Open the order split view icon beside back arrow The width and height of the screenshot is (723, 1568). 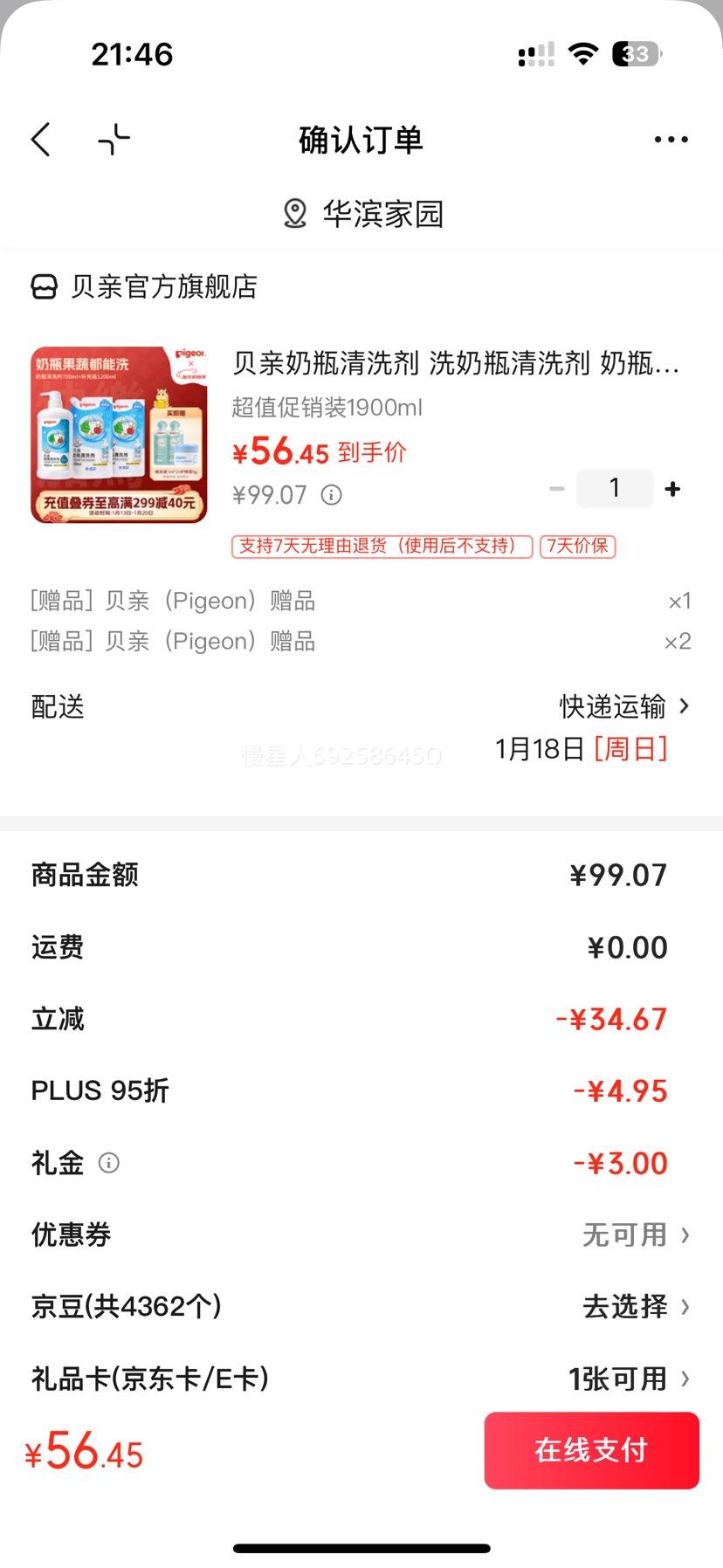click(114, 139)
